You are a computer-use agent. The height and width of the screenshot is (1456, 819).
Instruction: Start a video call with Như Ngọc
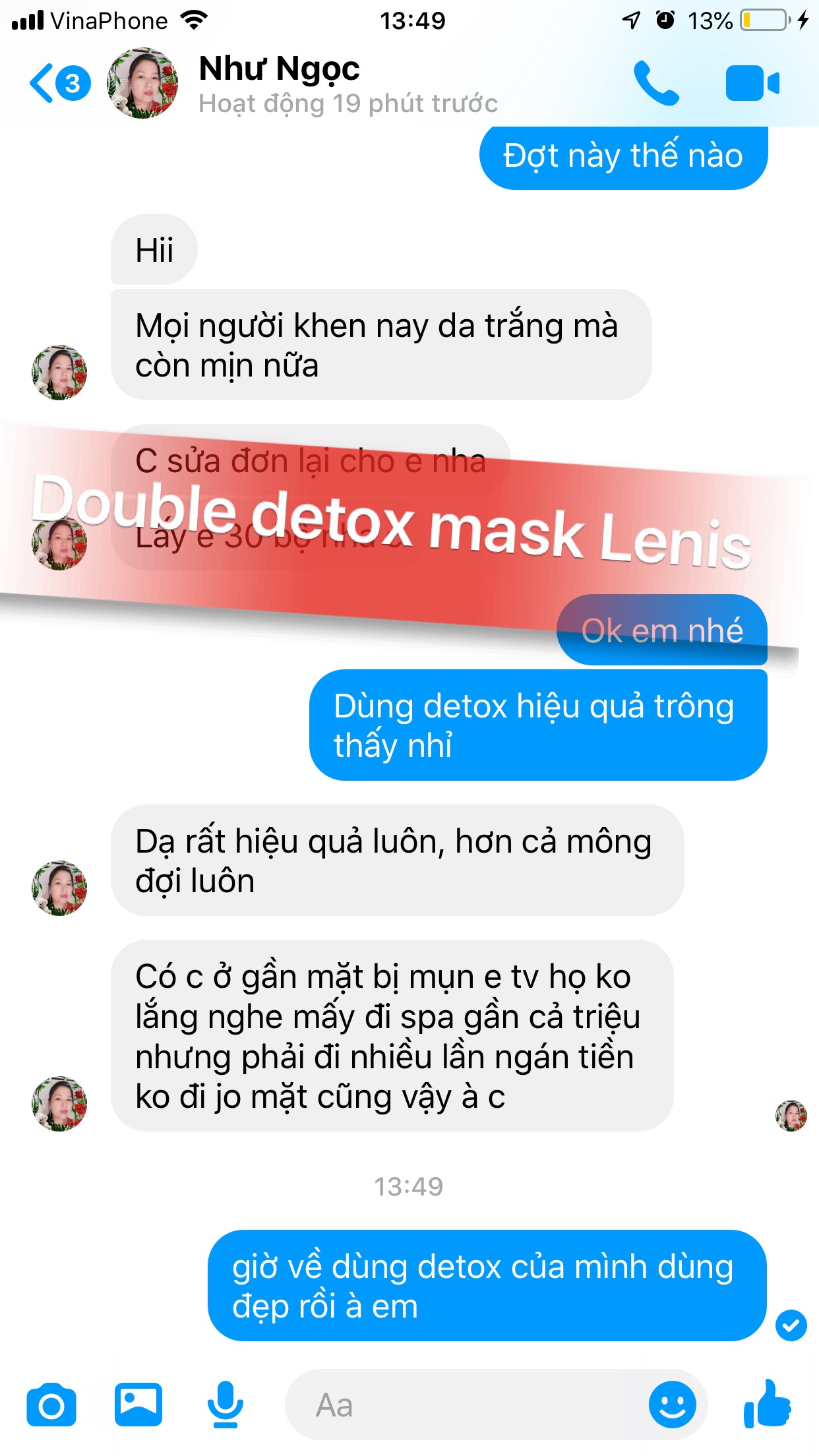coord(752,84)
